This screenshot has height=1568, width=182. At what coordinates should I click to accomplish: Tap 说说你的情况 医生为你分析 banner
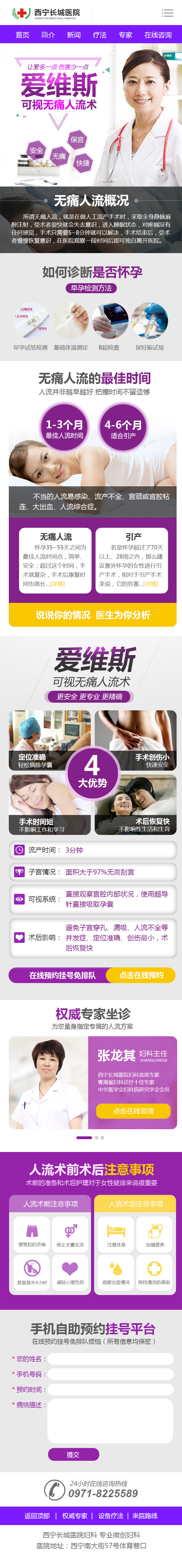point(92,615)
